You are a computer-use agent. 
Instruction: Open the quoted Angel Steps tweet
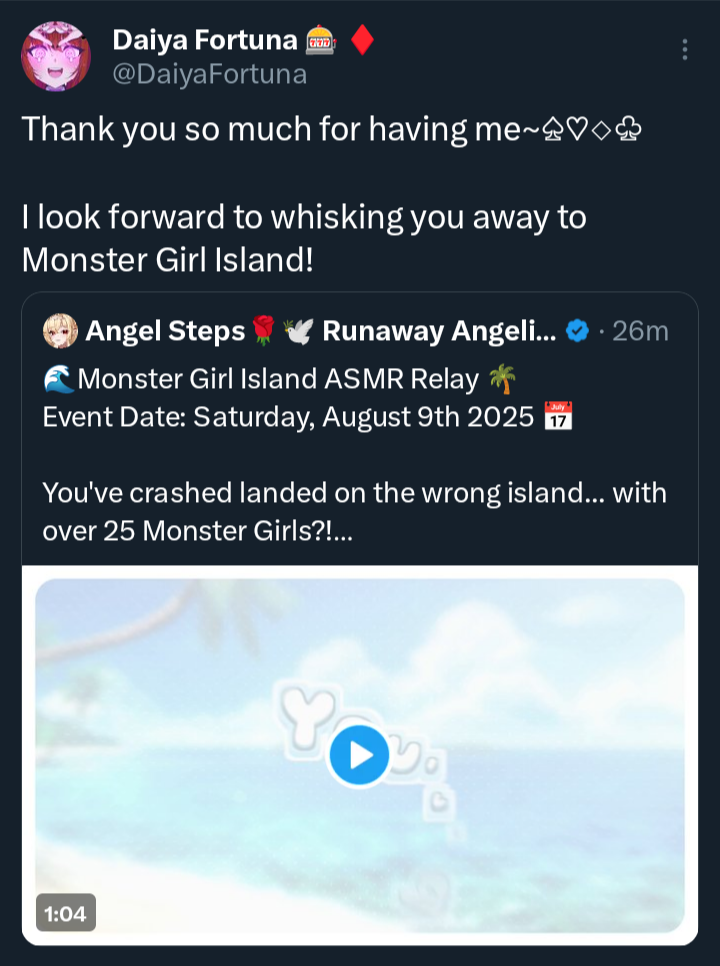[x=355, y=450]
